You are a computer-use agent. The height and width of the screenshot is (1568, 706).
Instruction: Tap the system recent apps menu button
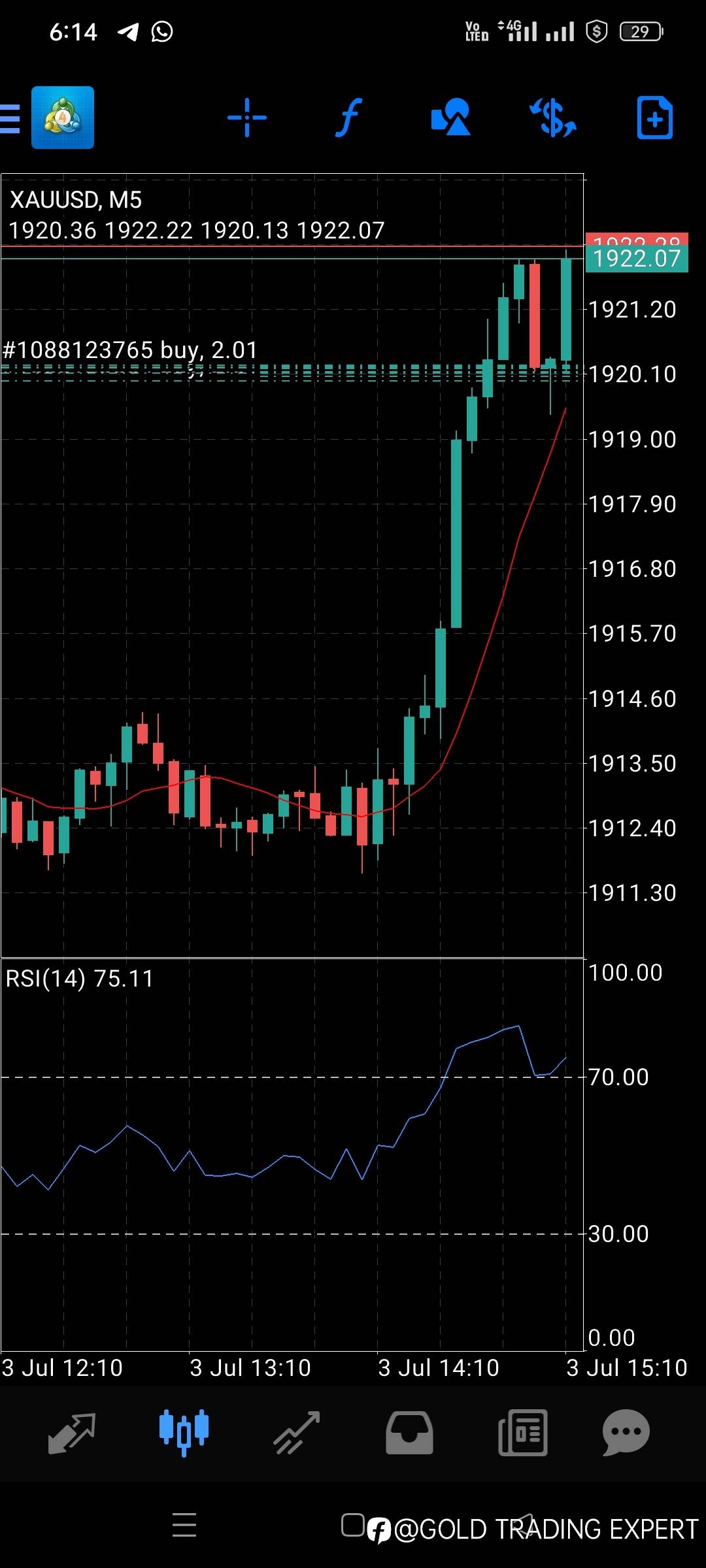click(184, 1525)
